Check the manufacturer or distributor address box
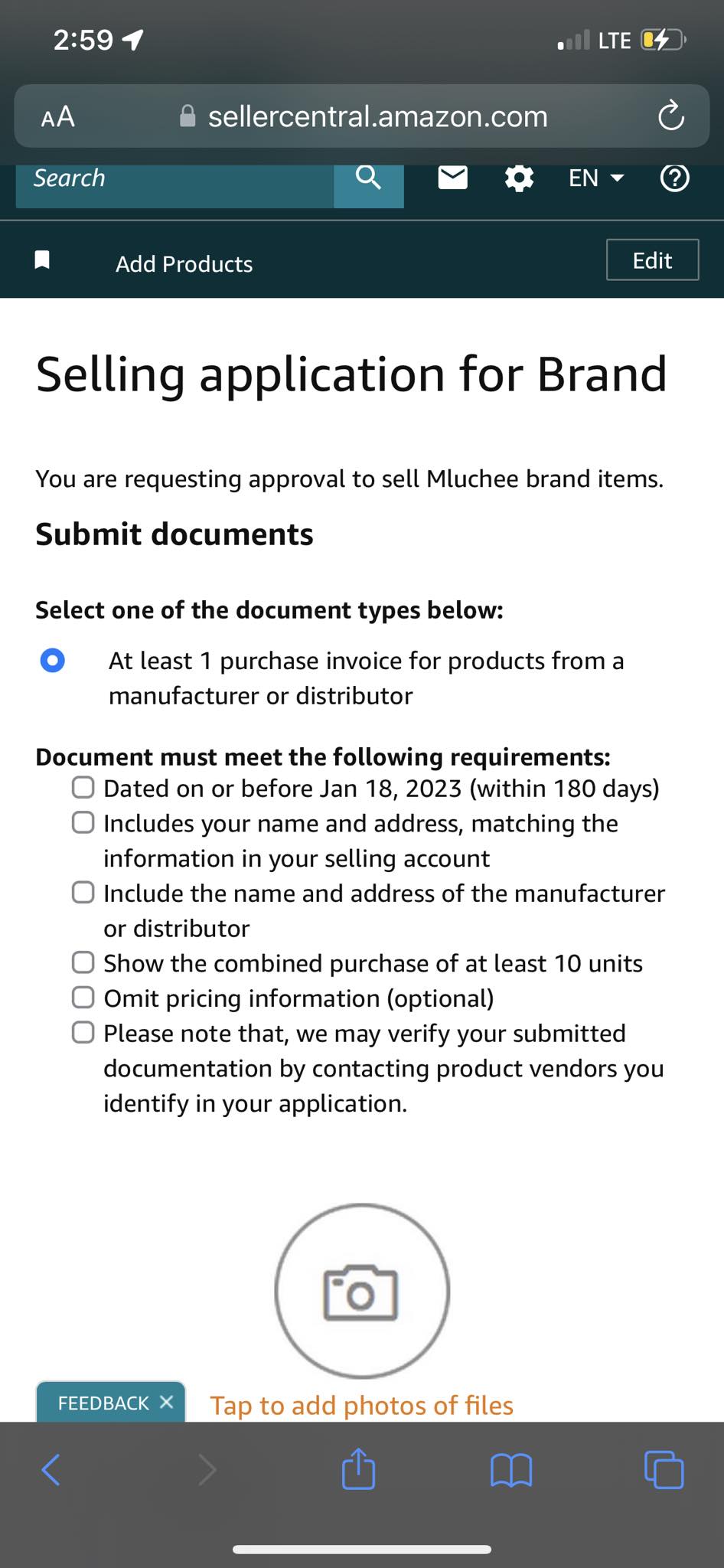This screenshot has height=1568, width=724. click(83, 893)
